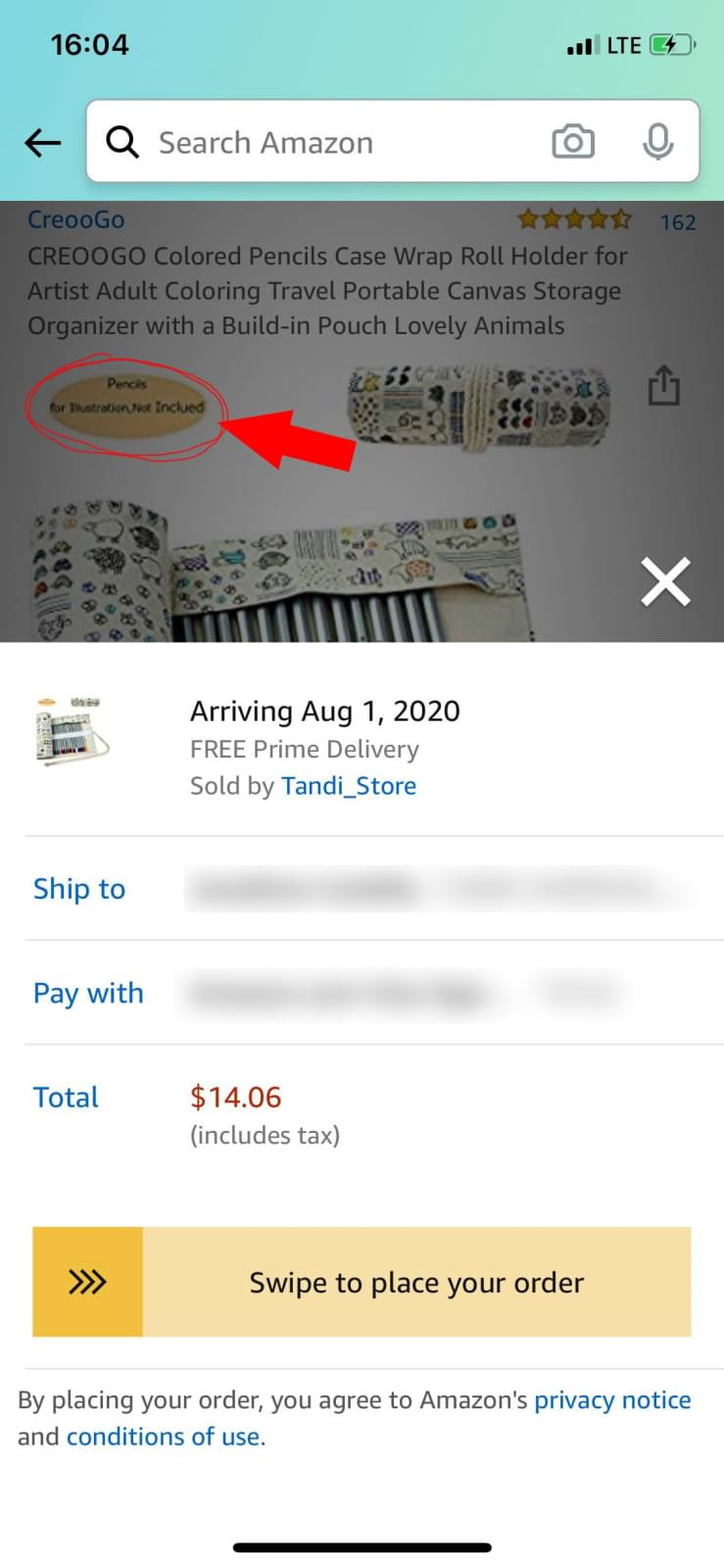724x1568 pixels.
Task: Open camera search in the search bar
Action: tap(573, 142)
